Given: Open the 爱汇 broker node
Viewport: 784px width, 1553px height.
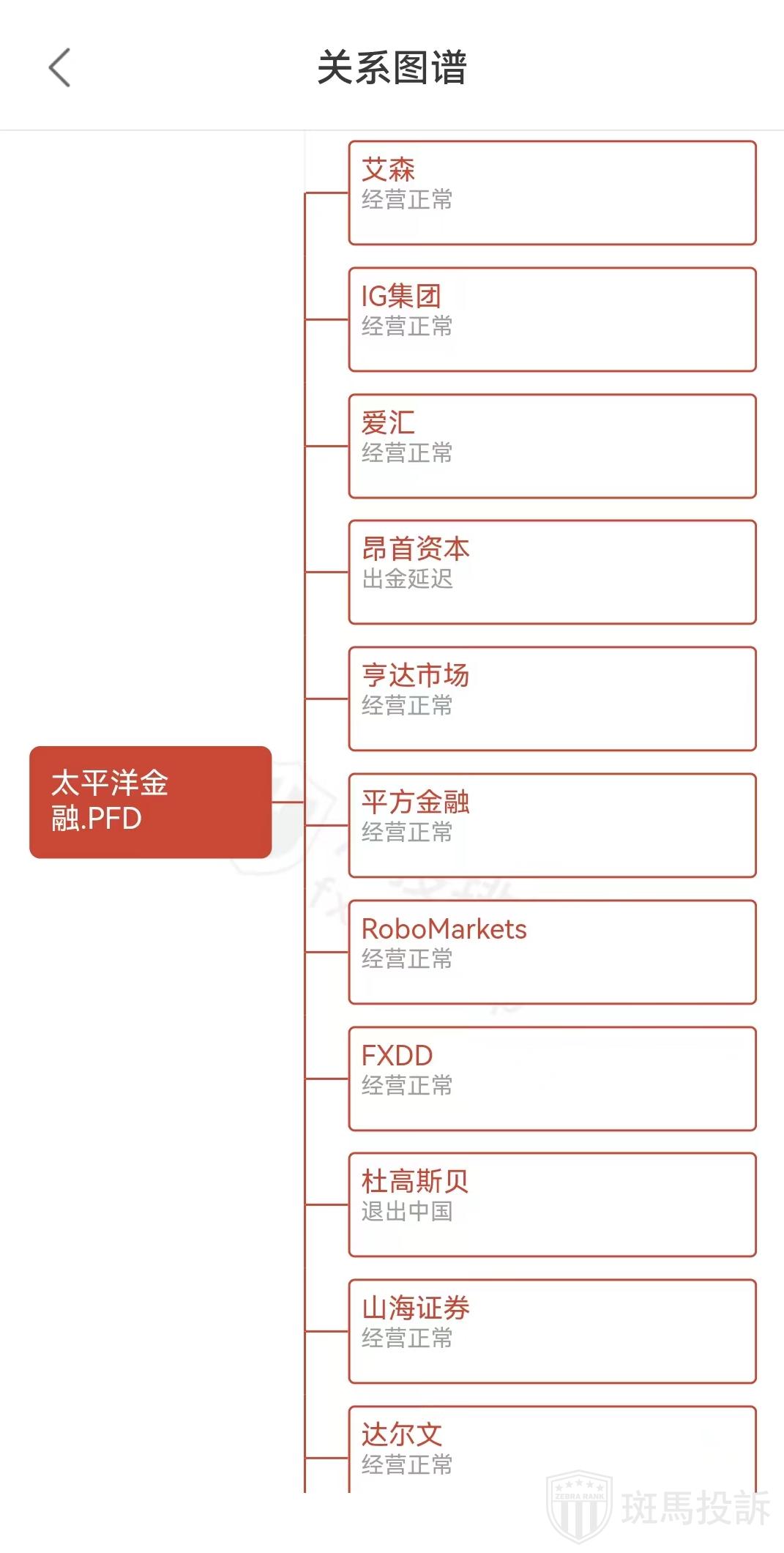Looking at the screenshot, I should [x=552, y=446].
